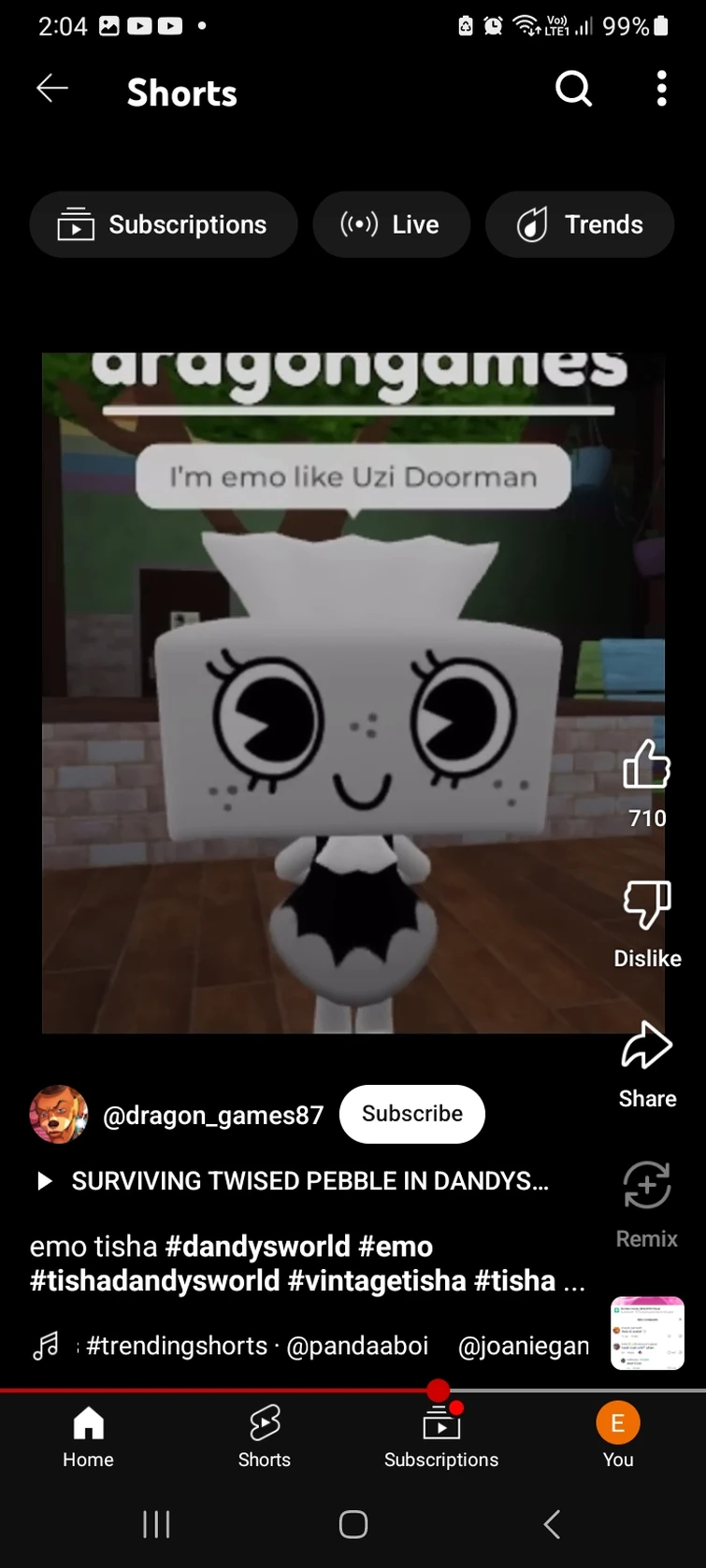
Task: Select the Trends chip
Action: coord(580,224)
